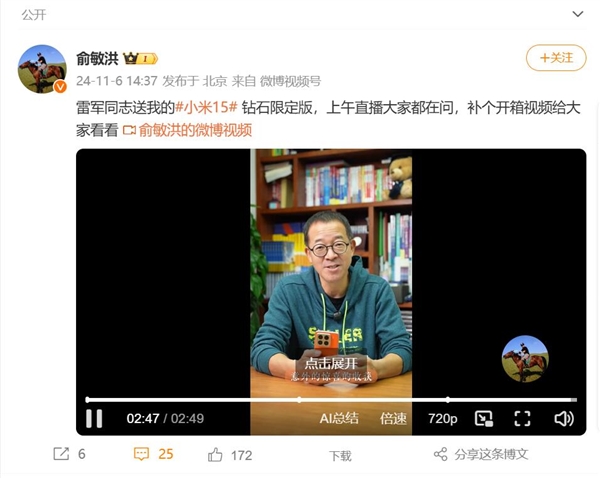Change playback speed with 倍速
Viewport: 600px width, 478px height.
393,419
